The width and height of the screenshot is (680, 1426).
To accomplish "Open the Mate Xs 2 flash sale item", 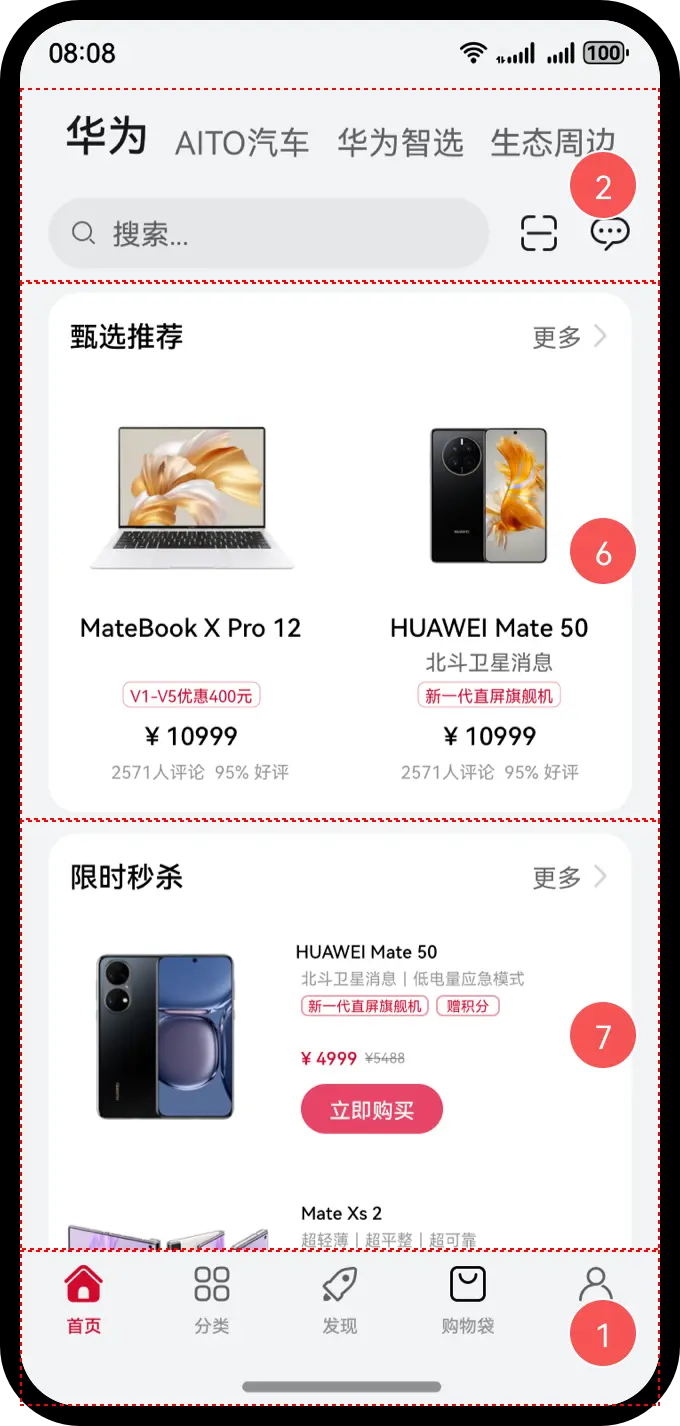I will [x=341, y=1214].
